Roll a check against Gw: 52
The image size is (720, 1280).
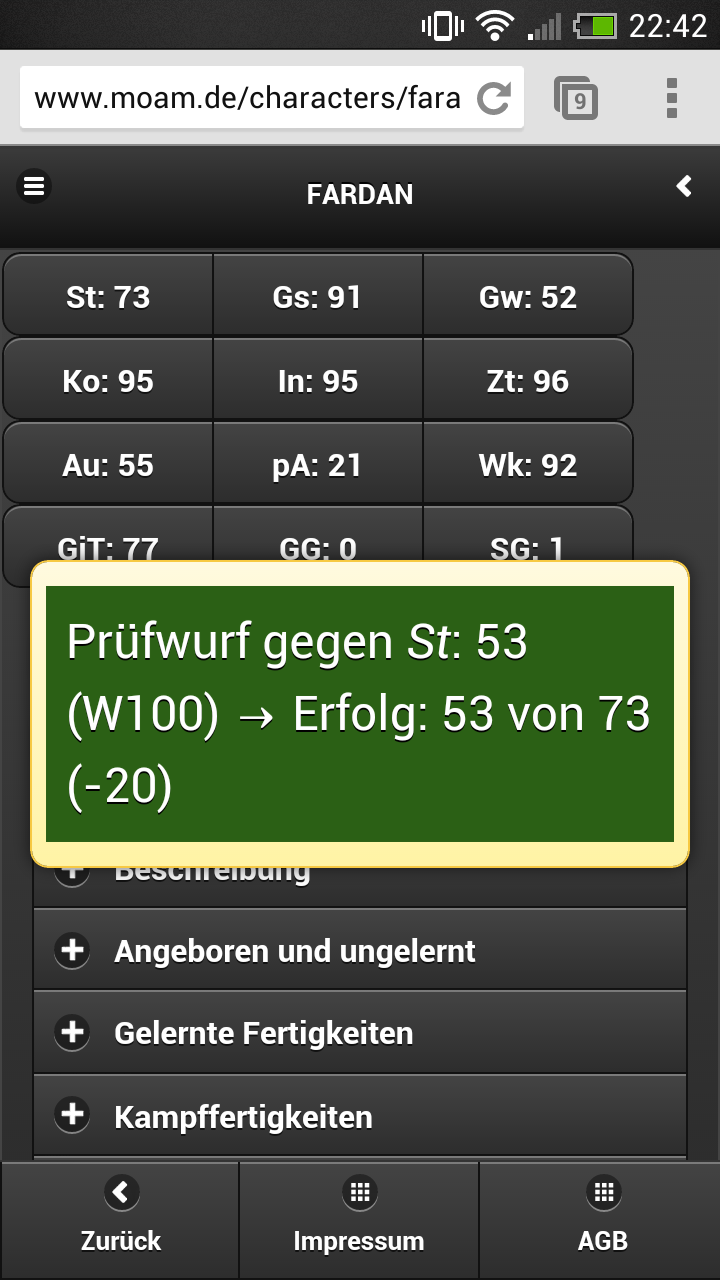[x=528, y=296]
